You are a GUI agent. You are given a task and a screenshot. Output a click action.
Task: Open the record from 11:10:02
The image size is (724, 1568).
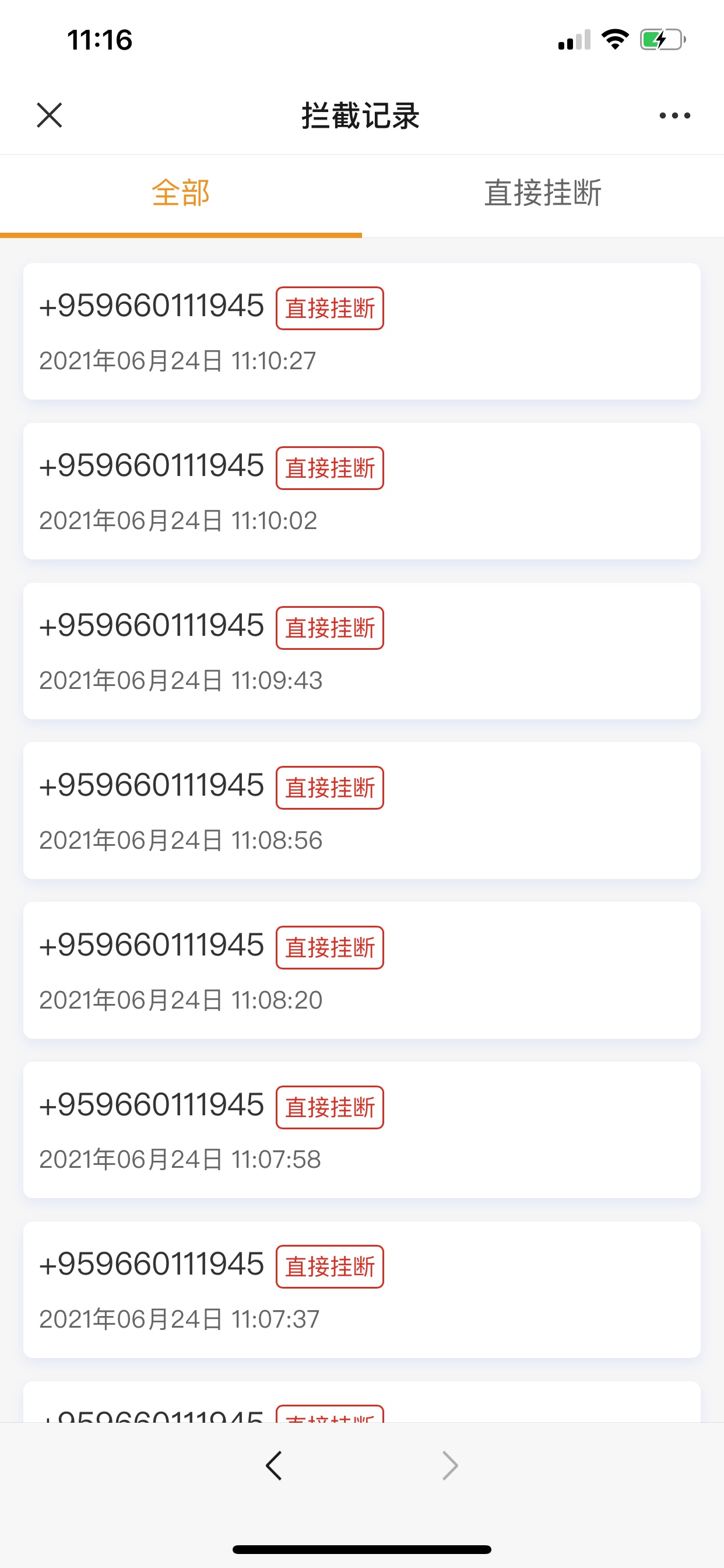pyautogui.click(x=362, y=491)
